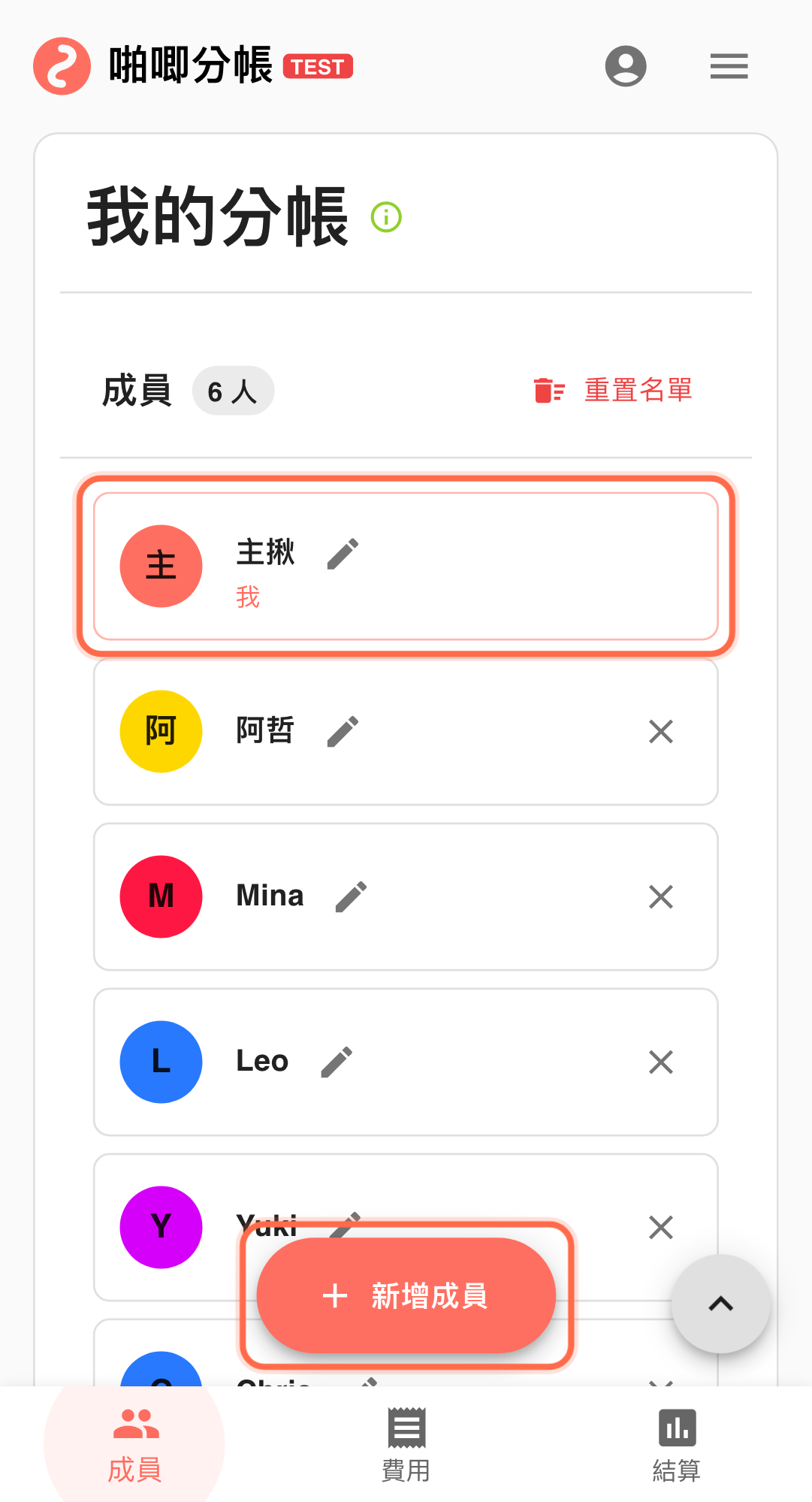This screenshot has width=812, height=1502.
Task: Remove Leo from the members
Action: click(x=660, y=1062)
